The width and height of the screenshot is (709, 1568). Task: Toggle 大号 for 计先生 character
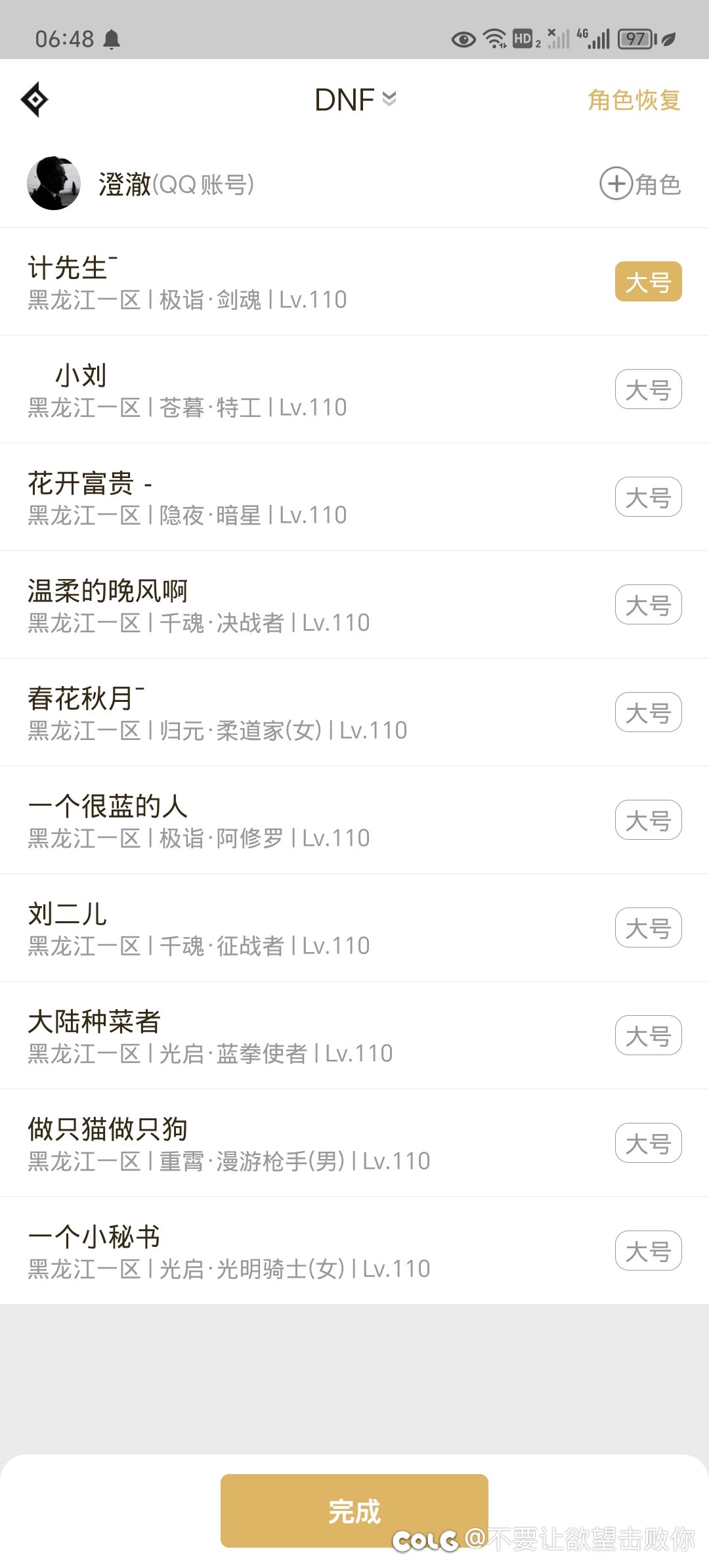click(x=648, y=282)
